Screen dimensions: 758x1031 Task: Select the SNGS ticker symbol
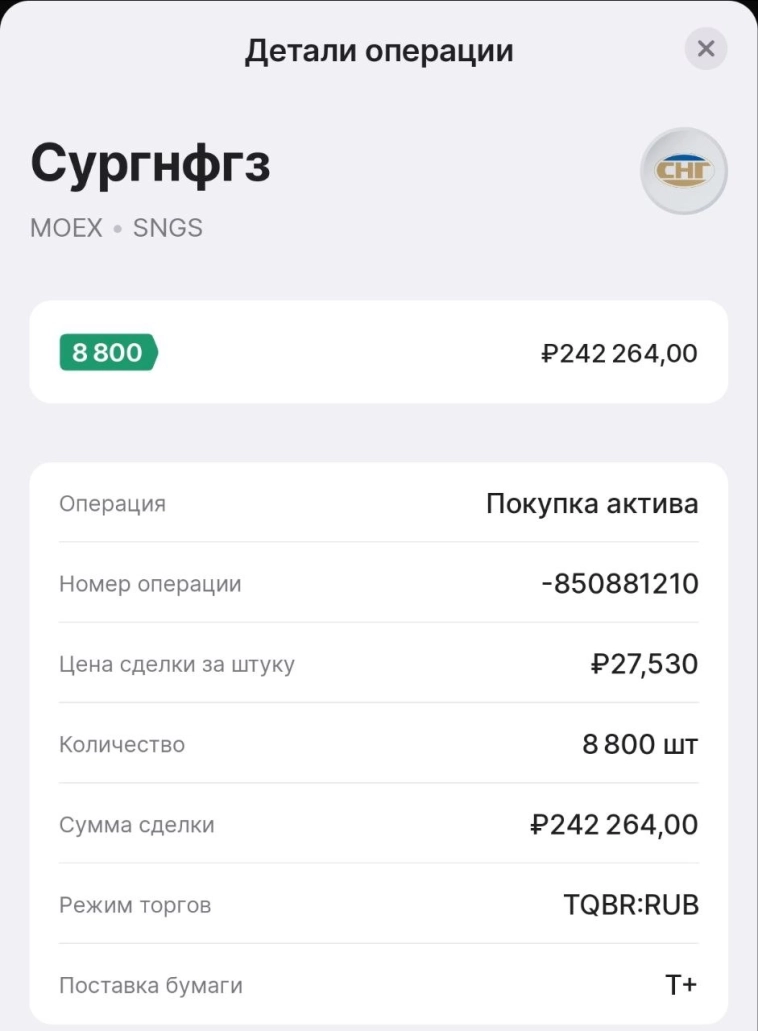167,228
